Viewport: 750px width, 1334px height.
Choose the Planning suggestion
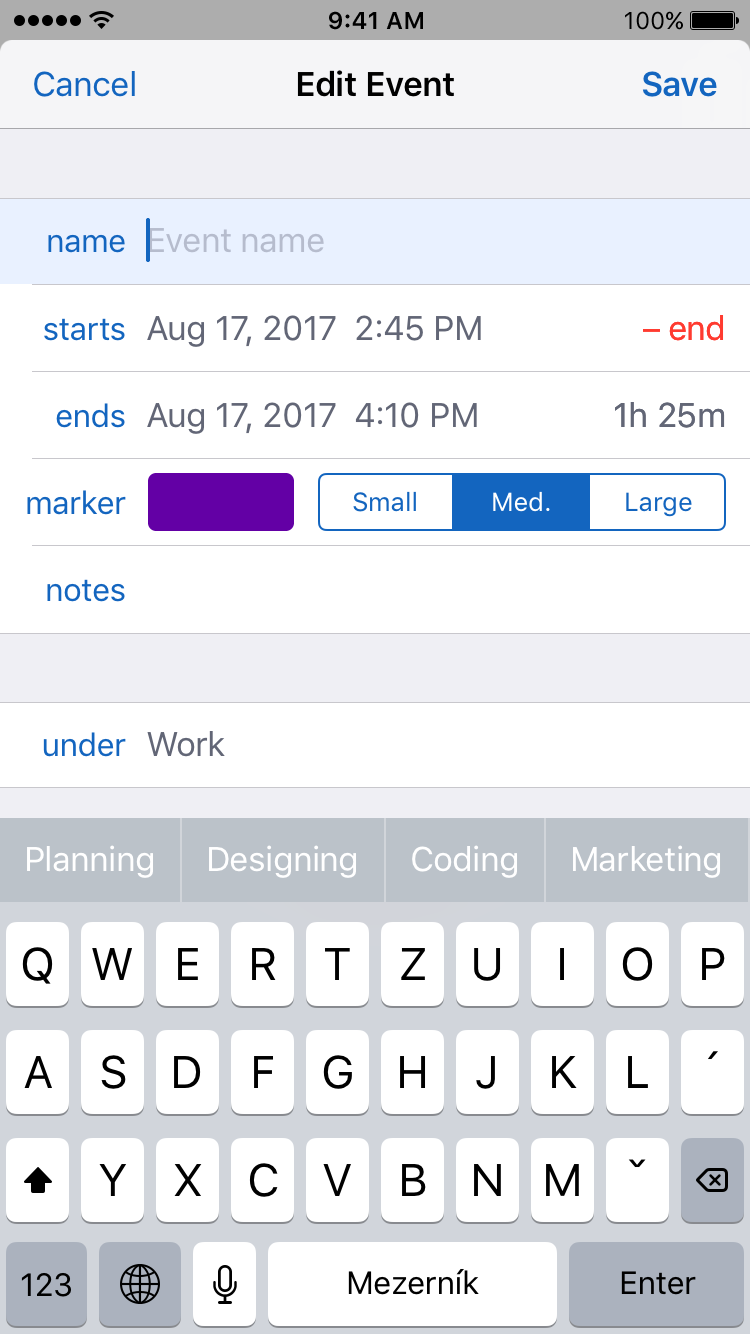tap(90, 860)
